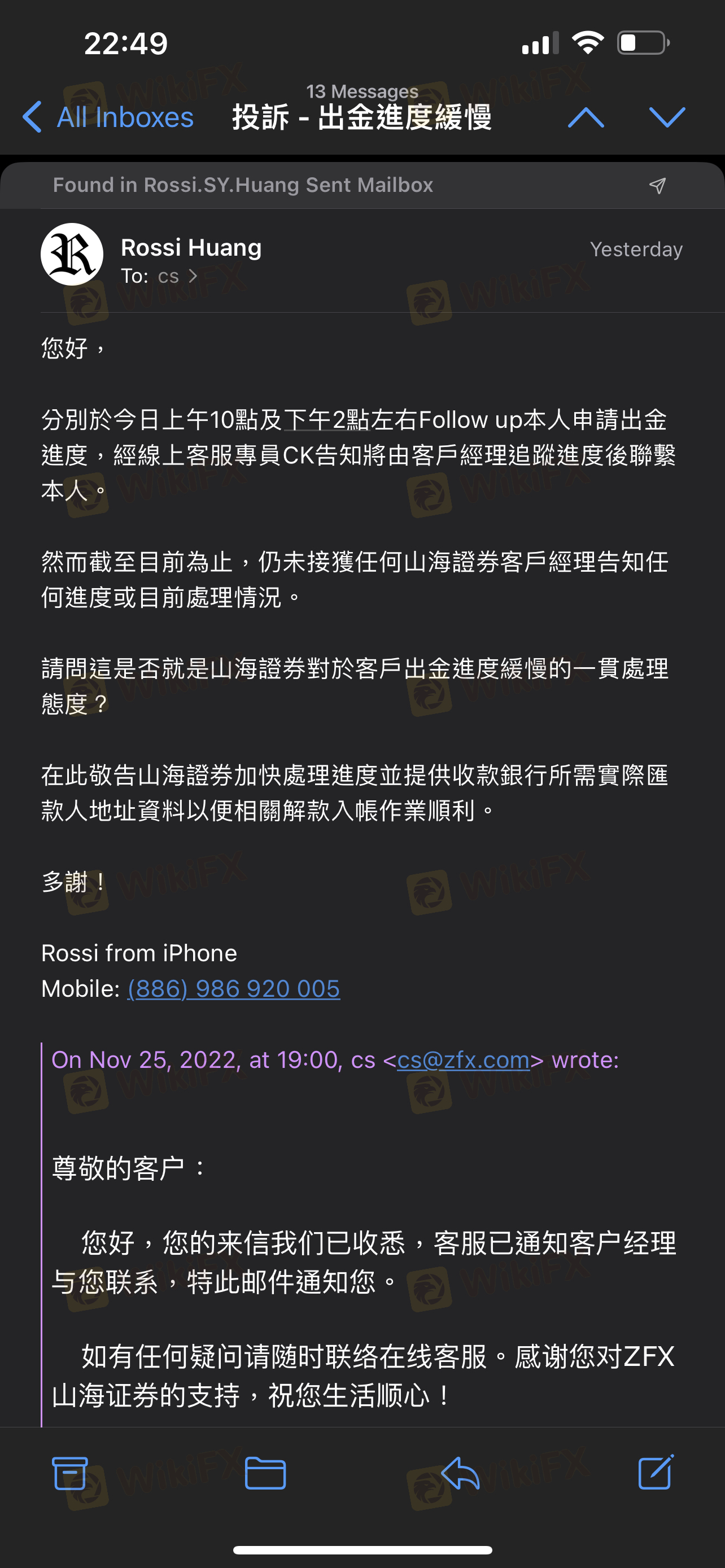Compose a new email
725x1568 pixels.
656,1472
